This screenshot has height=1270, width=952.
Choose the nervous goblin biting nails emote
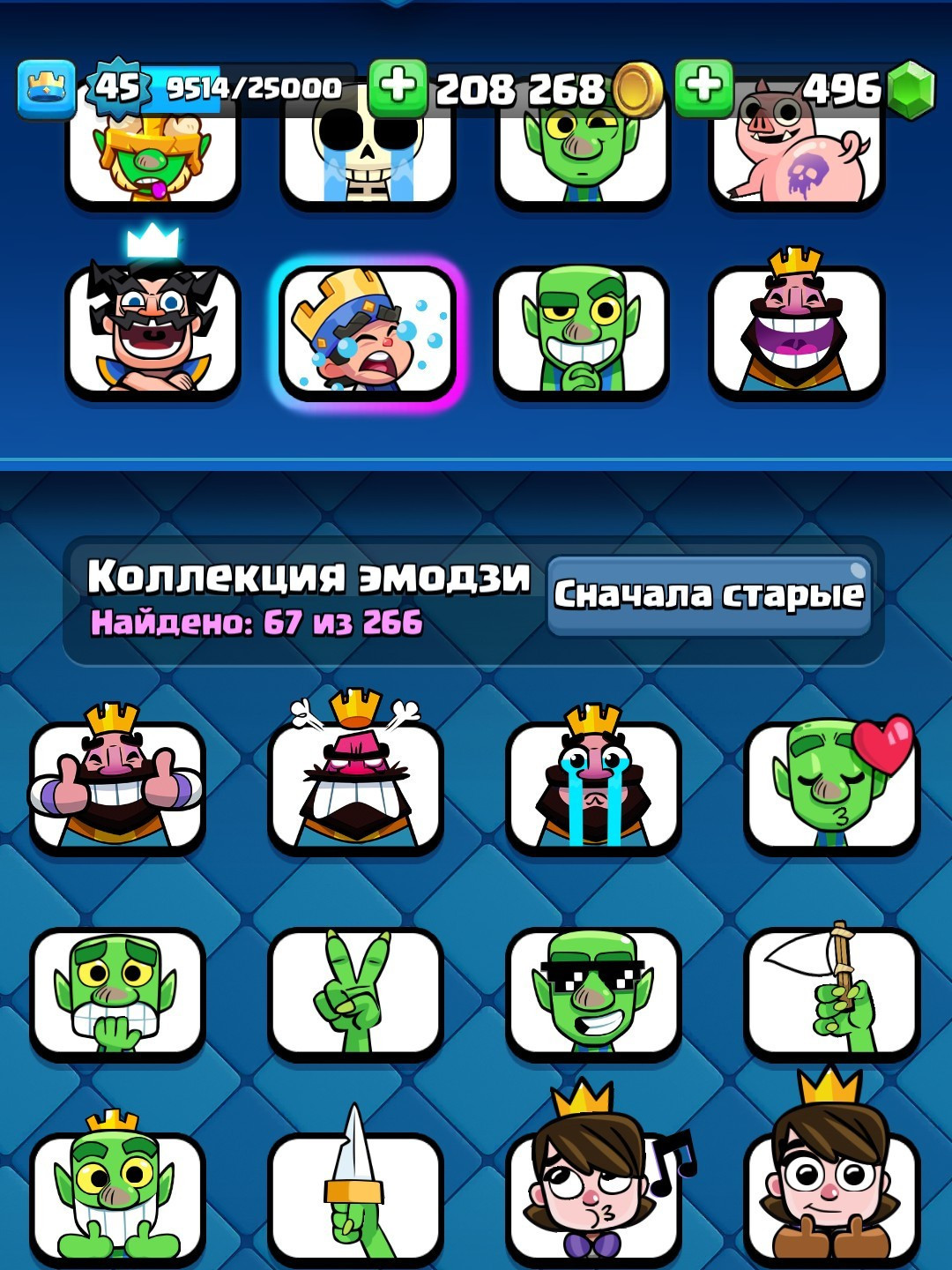coord(117,991)
